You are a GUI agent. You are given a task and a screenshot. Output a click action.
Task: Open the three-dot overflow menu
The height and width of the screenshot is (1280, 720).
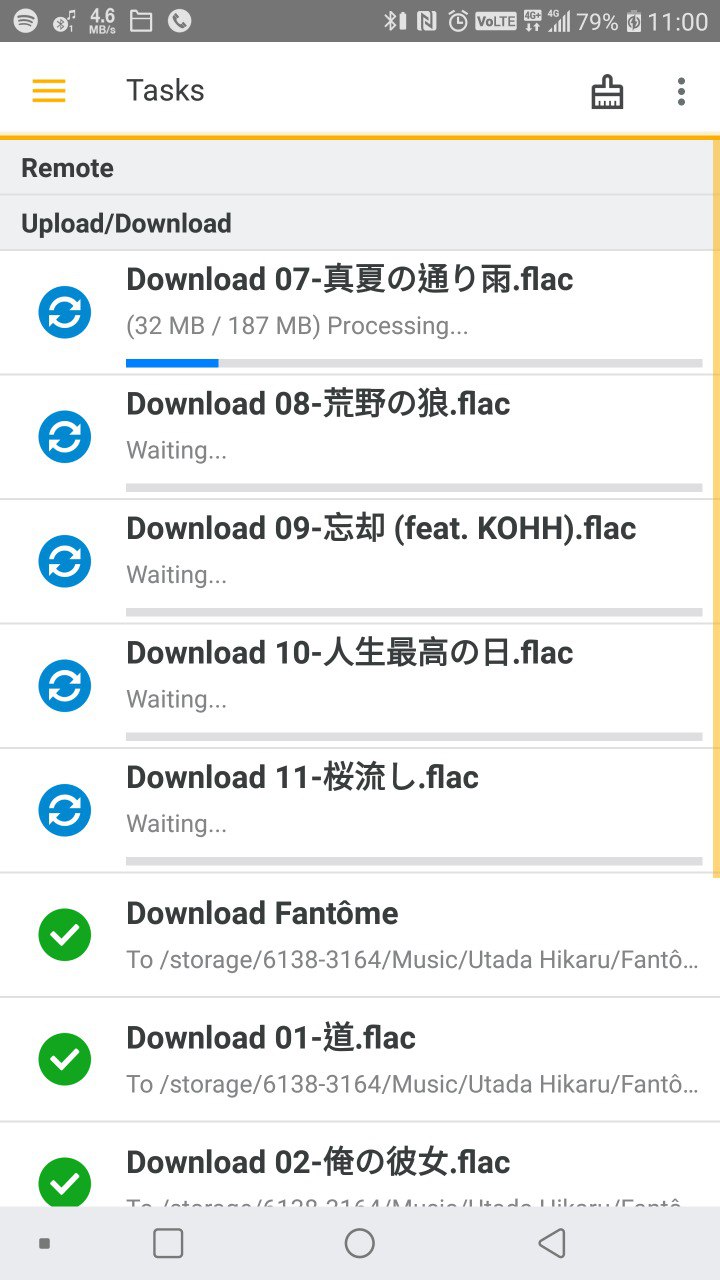click(681, 92)
